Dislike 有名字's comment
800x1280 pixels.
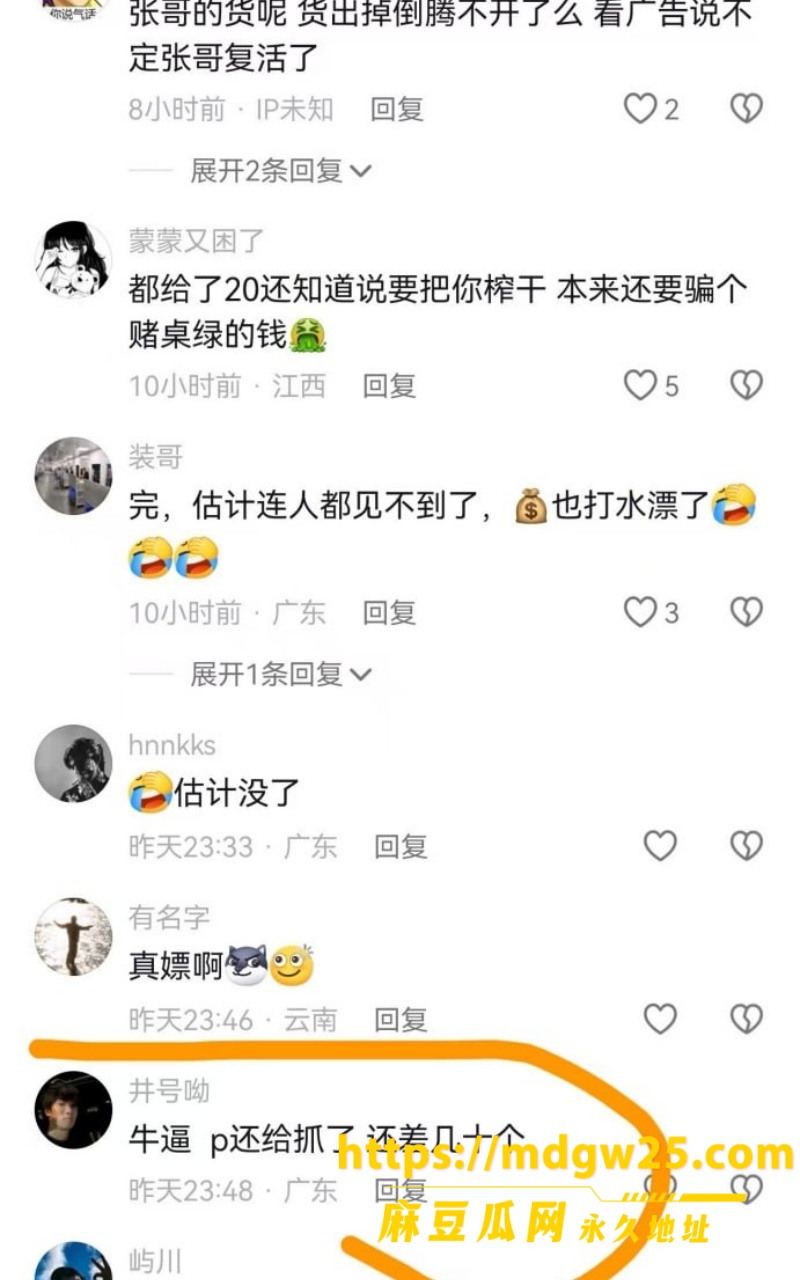(x=746, y=1019)
